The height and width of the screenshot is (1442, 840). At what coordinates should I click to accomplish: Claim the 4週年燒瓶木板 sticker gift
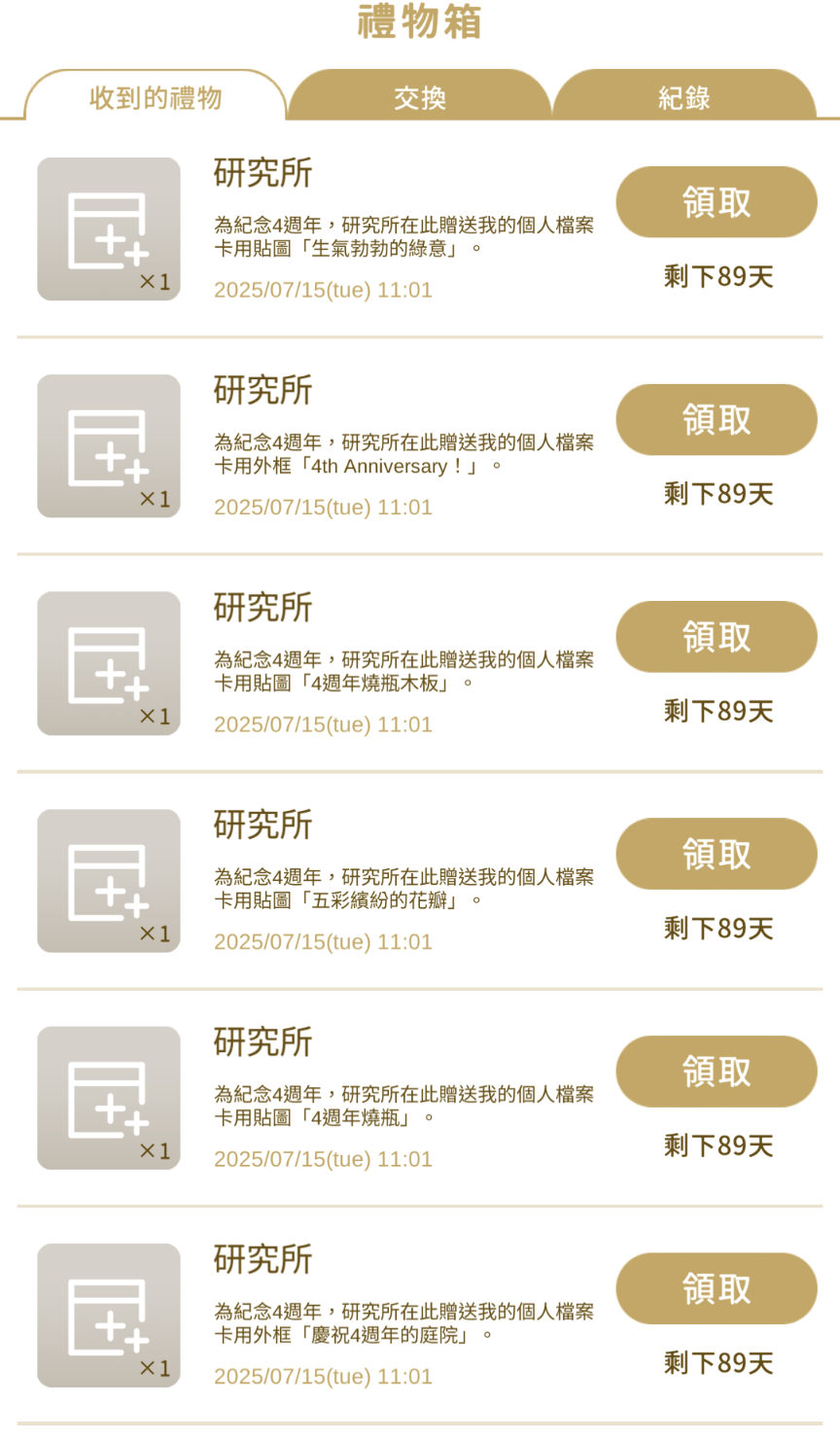point(717,637)
